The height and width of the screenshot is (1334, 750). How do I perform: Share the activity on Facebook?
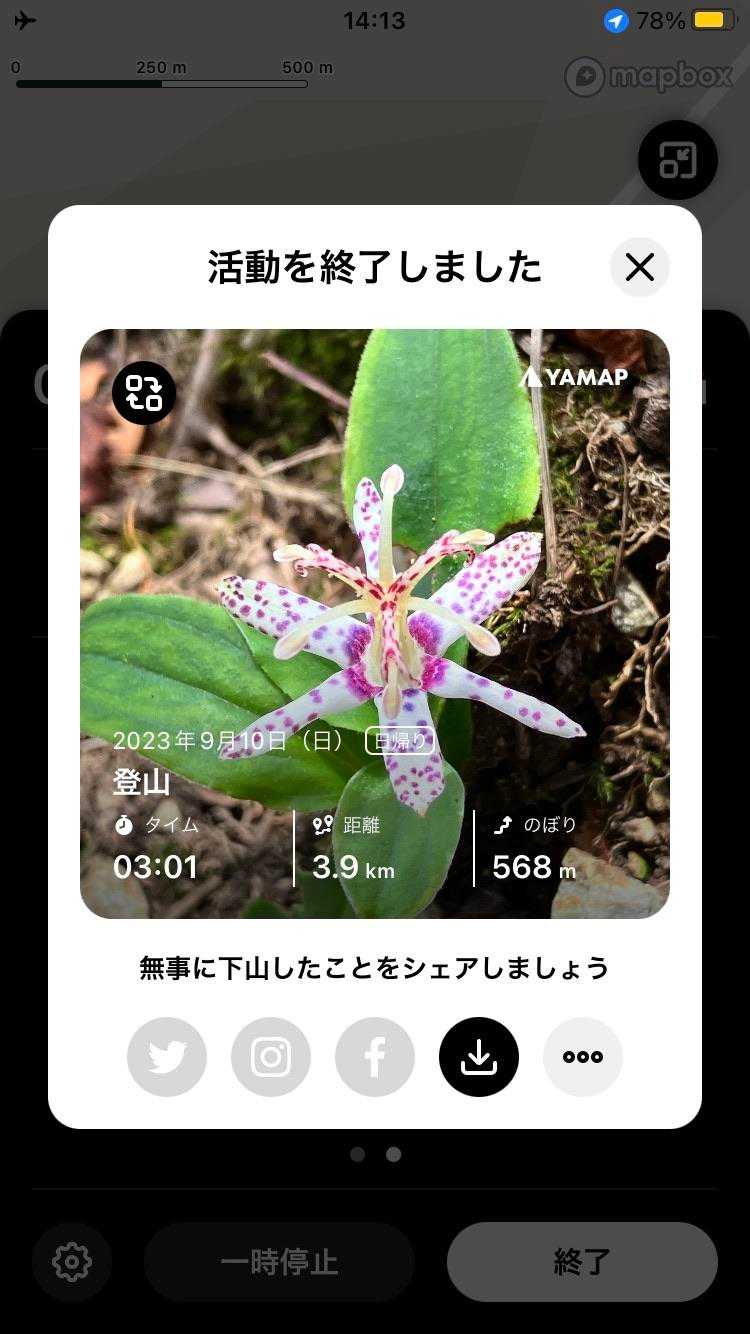click(375, 1057)
